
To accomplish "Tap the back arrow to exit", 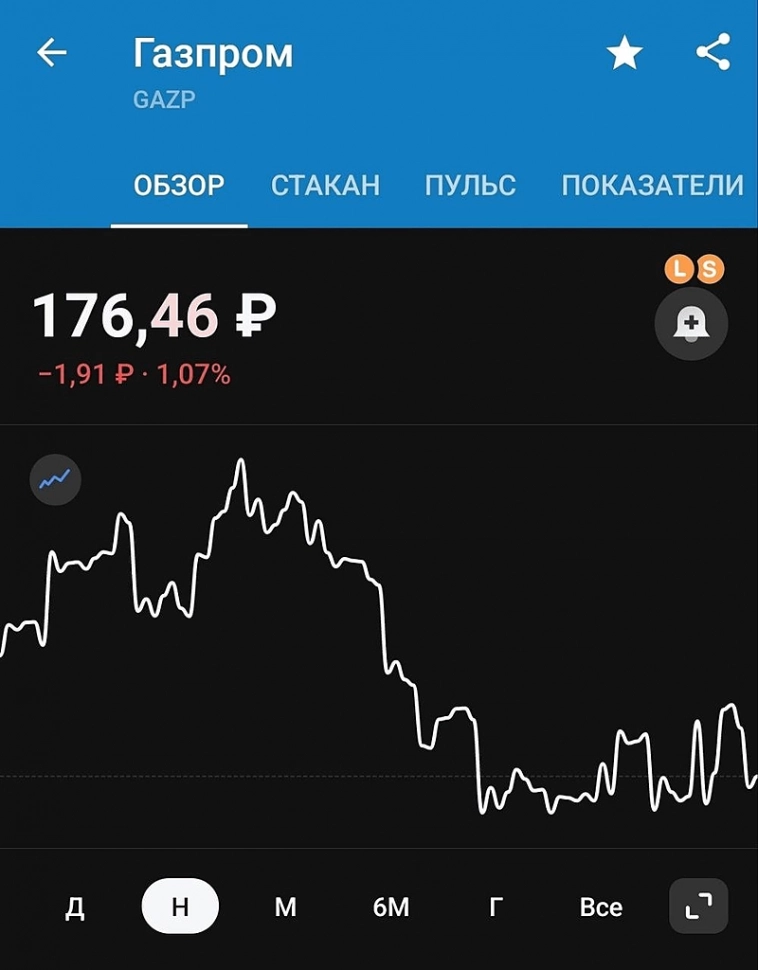I will pos(50,52).
